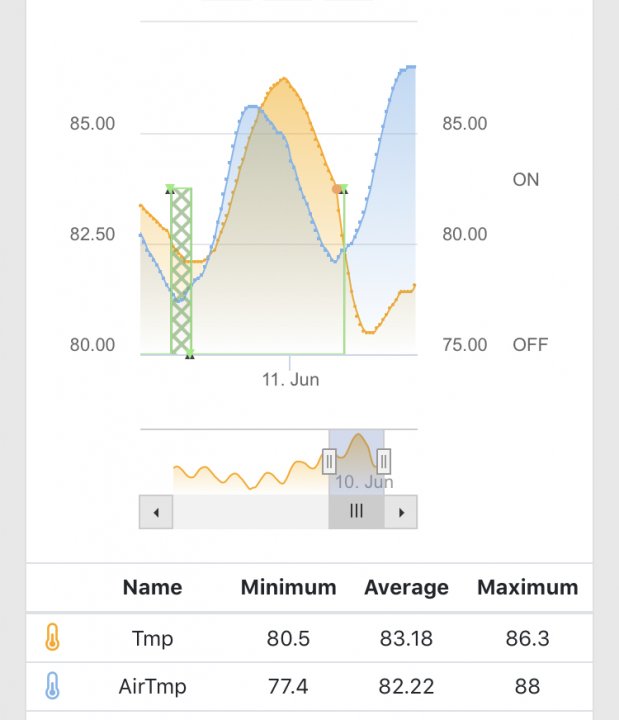Screen dimensions: 619x720
Task: Tap the left range handle in the navigator
Action: tap(329, 461)
